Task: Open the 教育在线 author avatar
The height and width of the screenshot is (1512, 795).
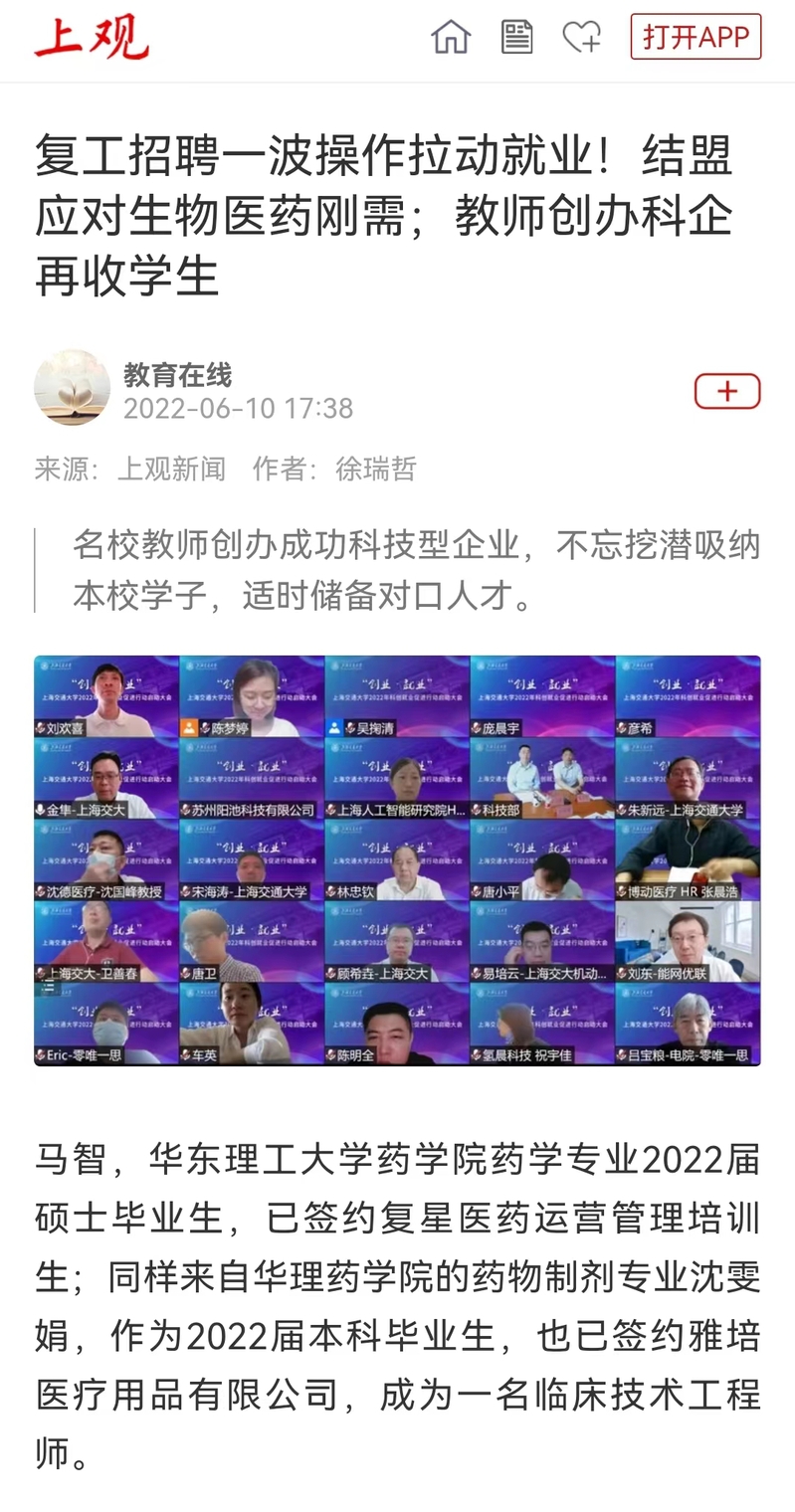Action: 72,388
